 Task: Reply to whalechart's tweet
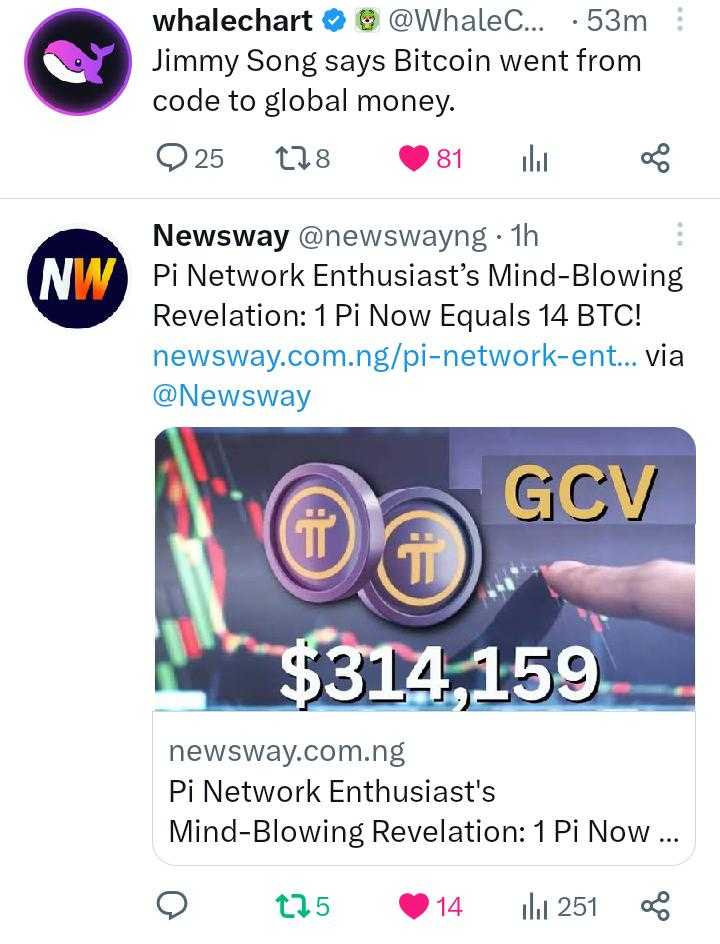[174, 157]
